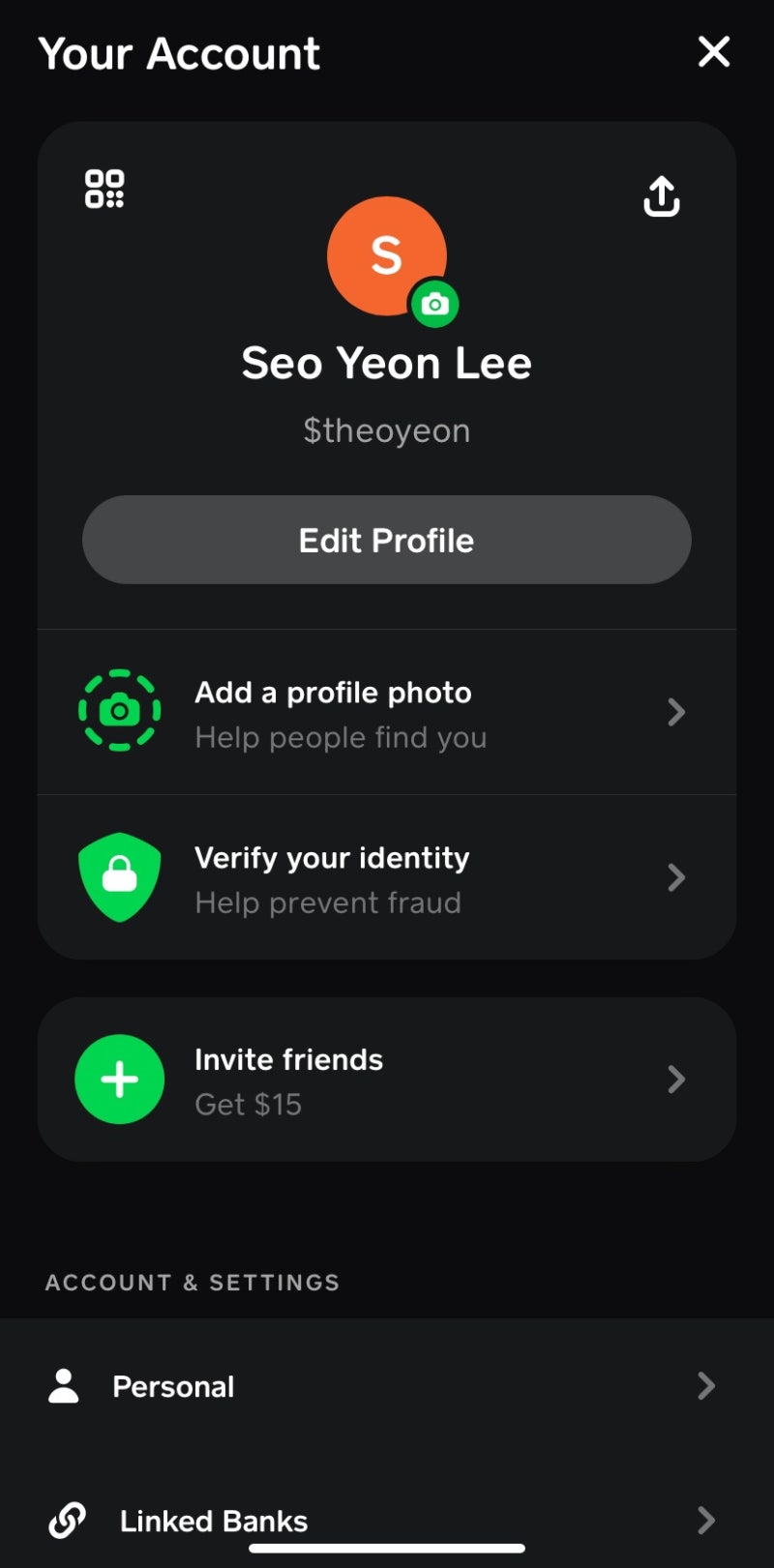The image size is (774, 1568).
Task: Expand the Linked Banks row
Action: coord(707,1520)
